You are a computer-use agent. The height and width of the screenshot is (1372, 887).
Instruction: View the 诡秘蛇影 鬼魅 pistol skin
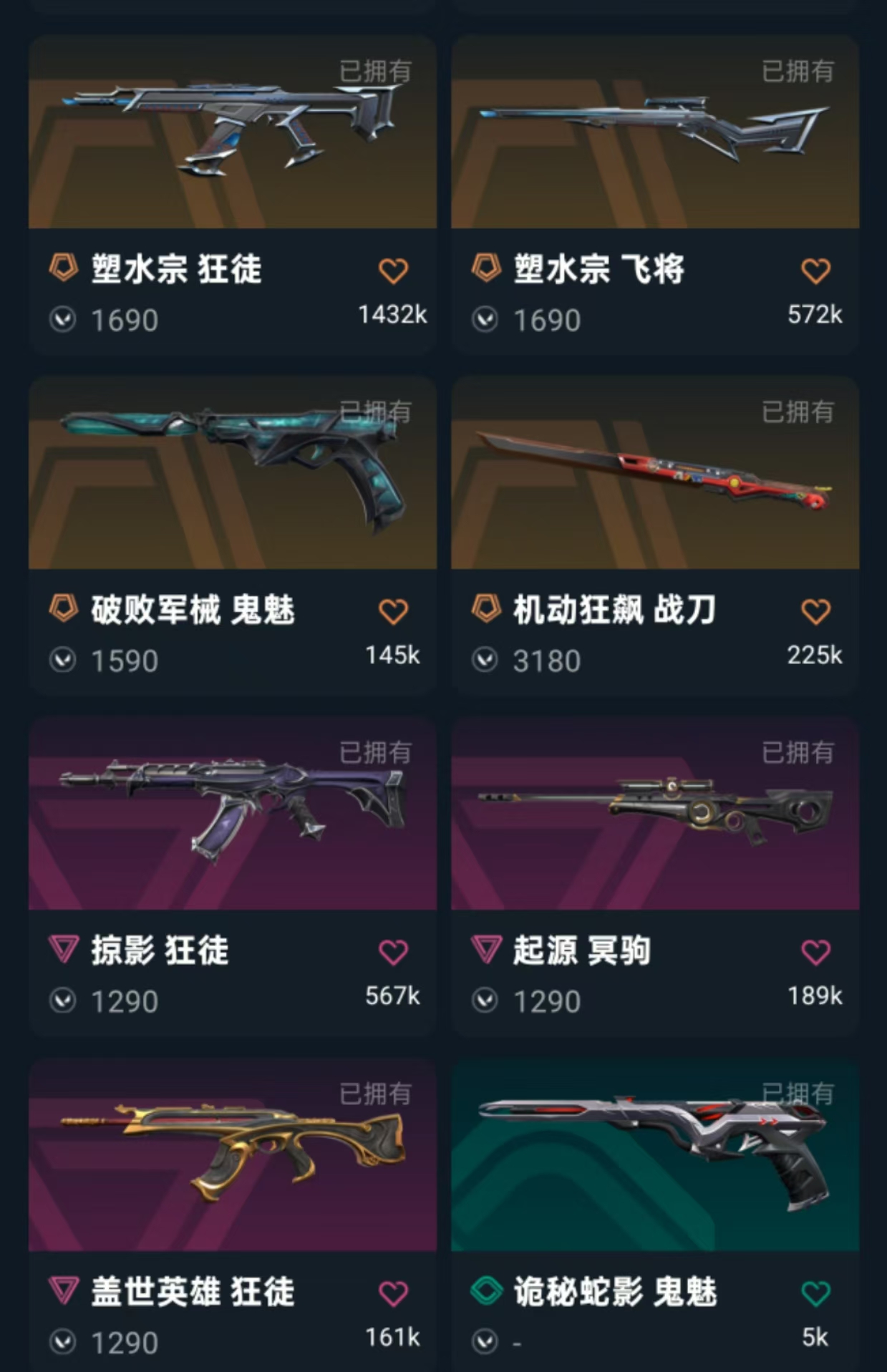tap(654, 1154)
